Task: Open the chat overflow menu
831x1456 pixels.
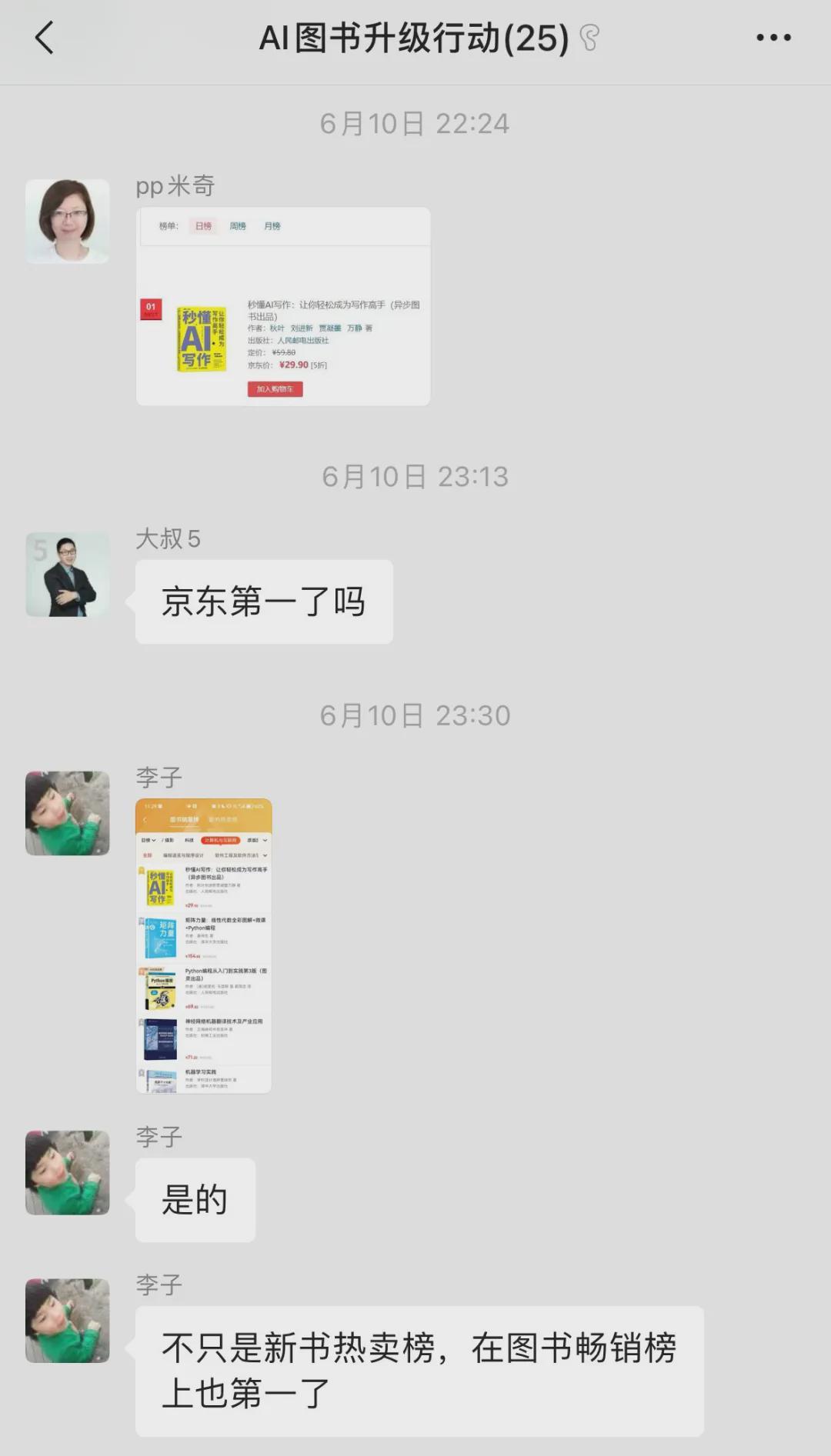Action: pos(773,37)
